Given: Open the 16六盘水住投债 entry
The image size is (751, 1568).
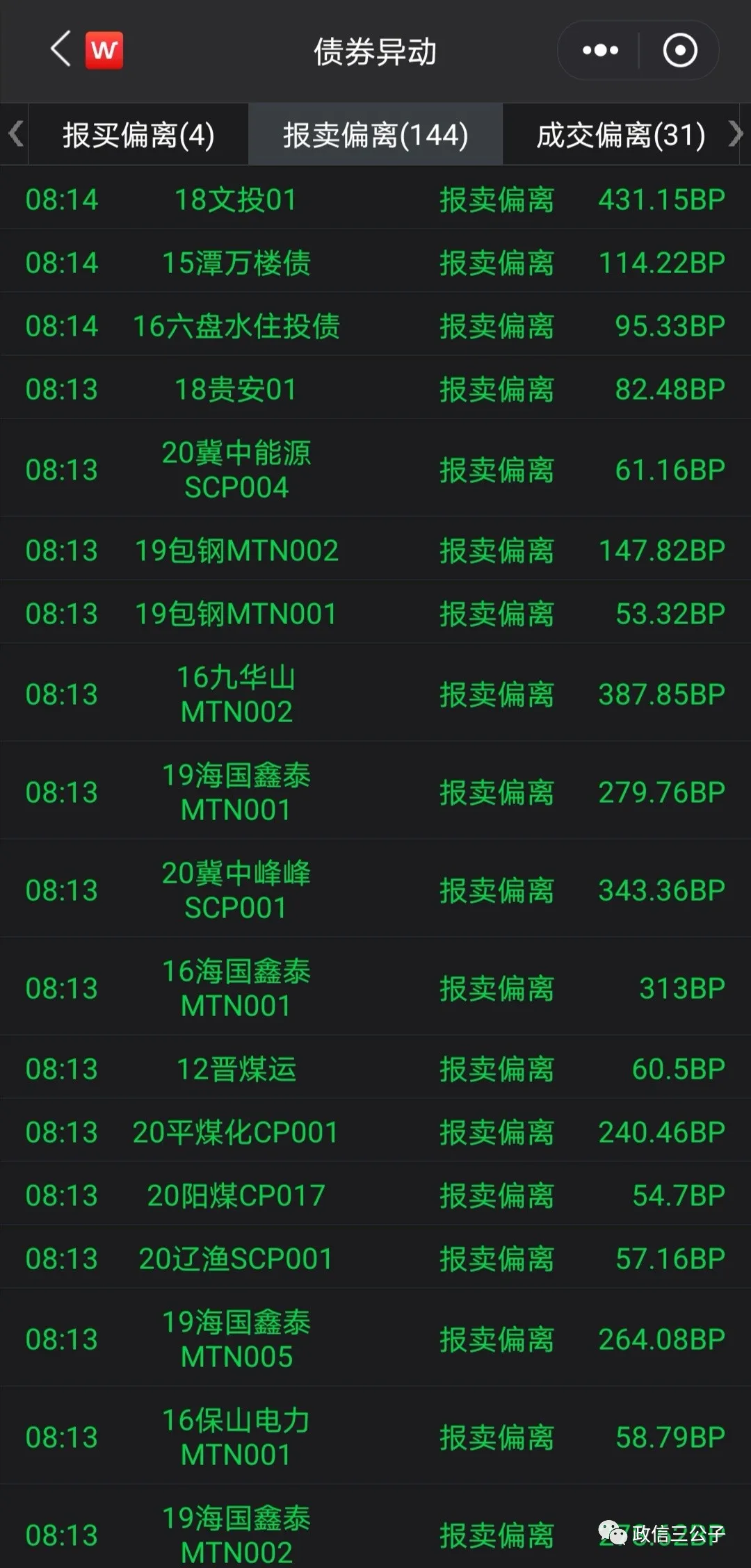Looking at the screenshot, I should click(236, 326).
